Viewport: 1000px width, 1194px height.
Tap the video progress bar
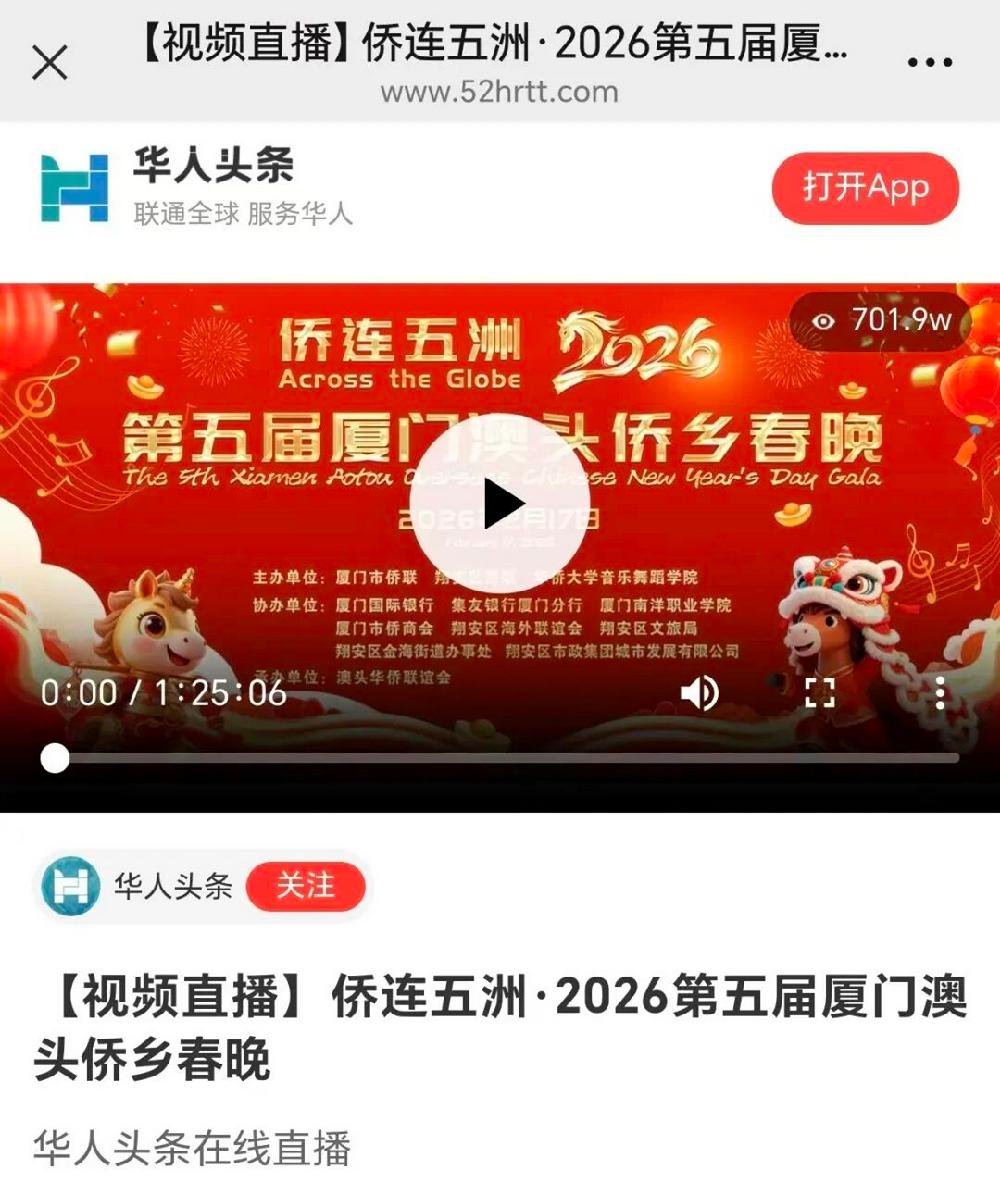tap(500, 758)
